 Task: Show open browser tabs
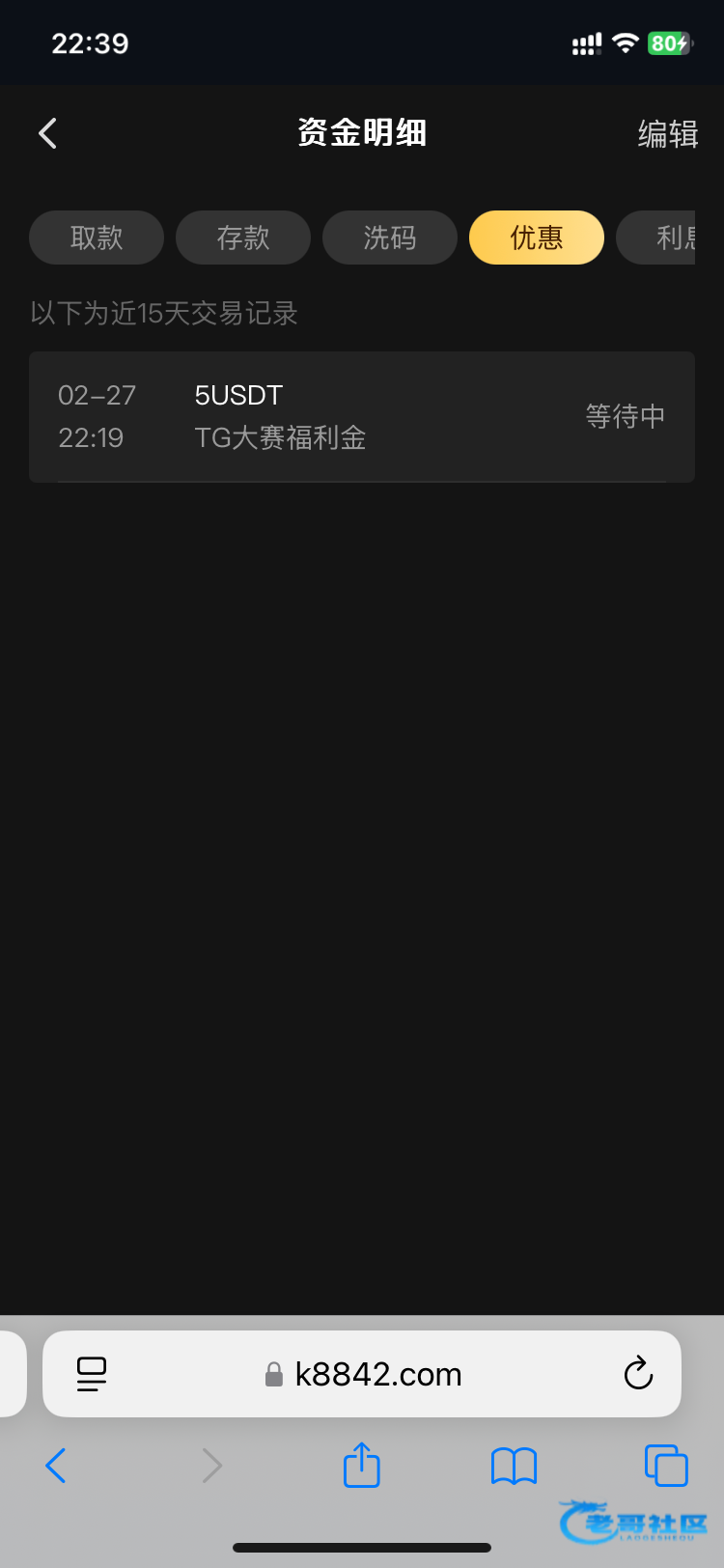coord(666,1466)
